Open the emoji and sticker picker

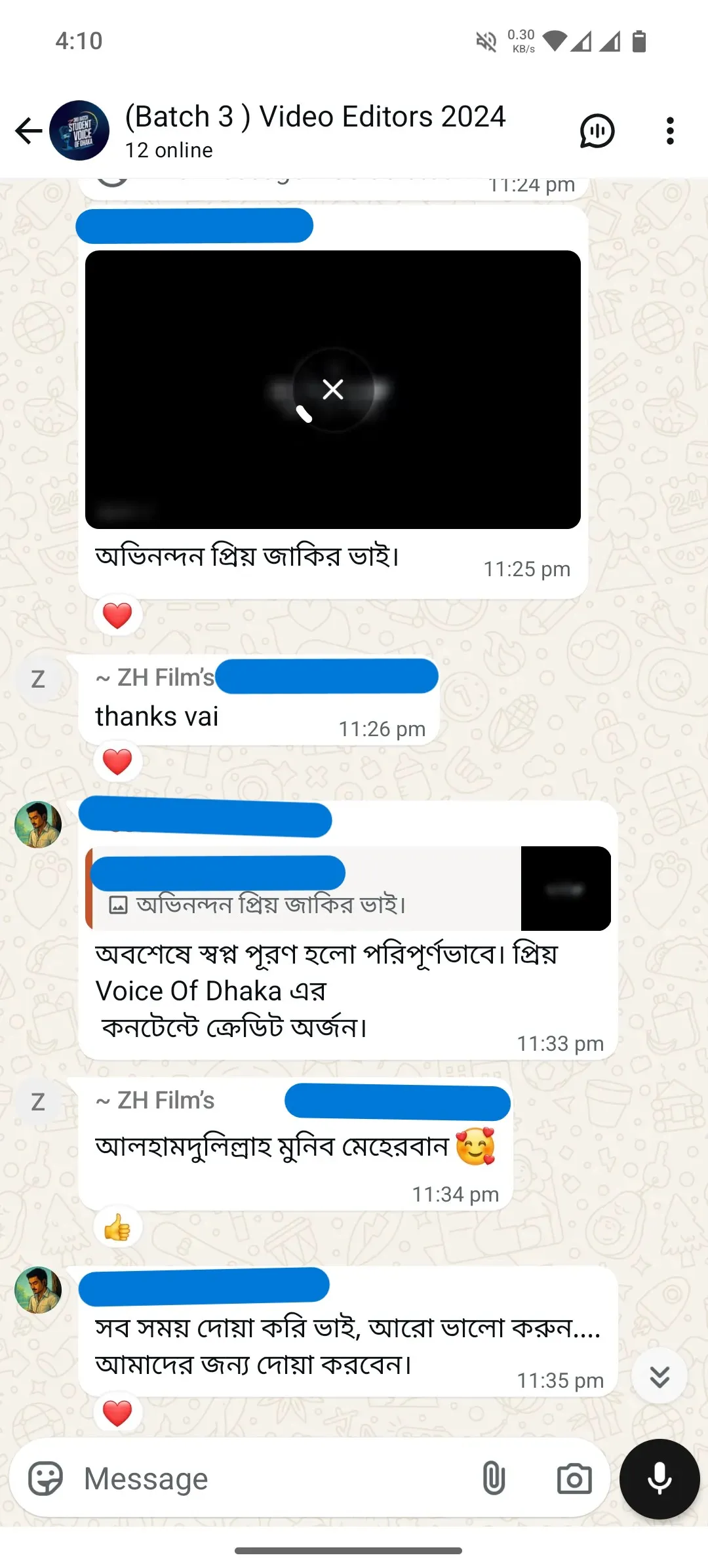pyautogui.click(x=45, y=1479)
